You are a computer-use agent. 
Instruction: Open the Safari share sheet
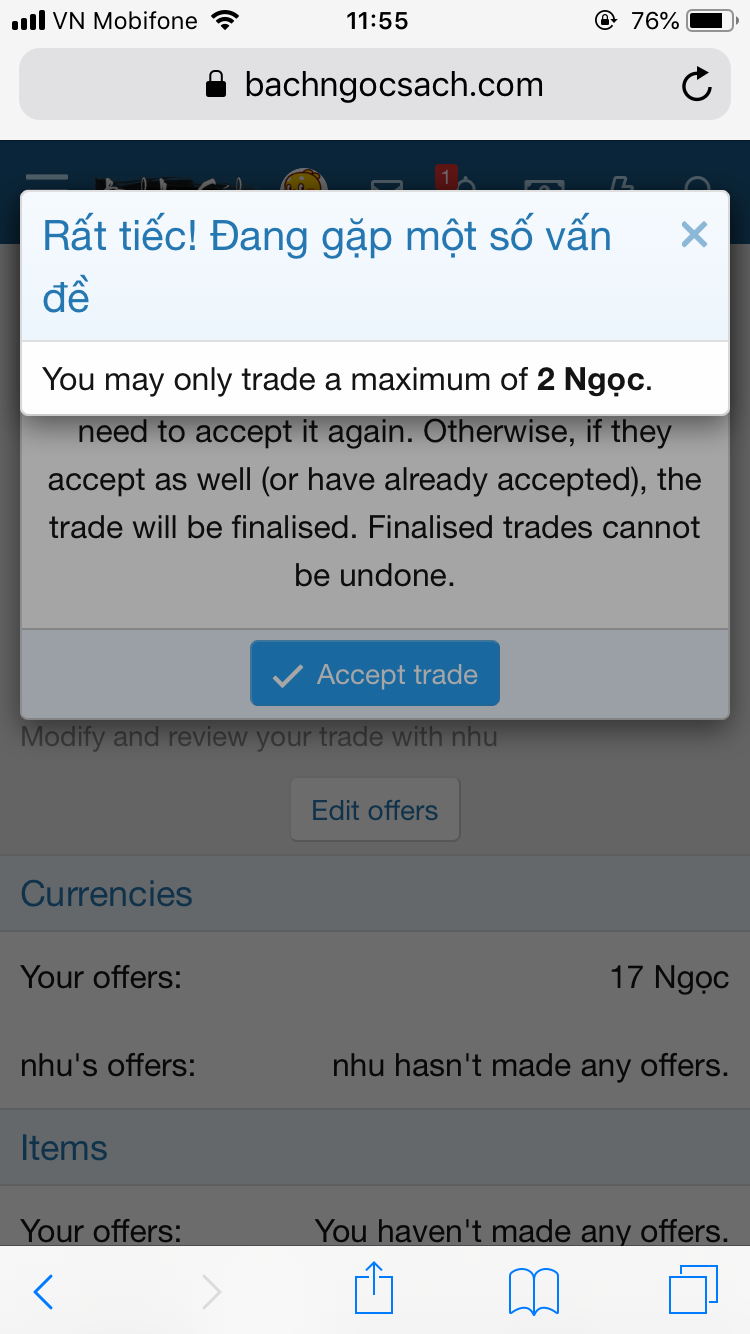[x=375, y=1290]
